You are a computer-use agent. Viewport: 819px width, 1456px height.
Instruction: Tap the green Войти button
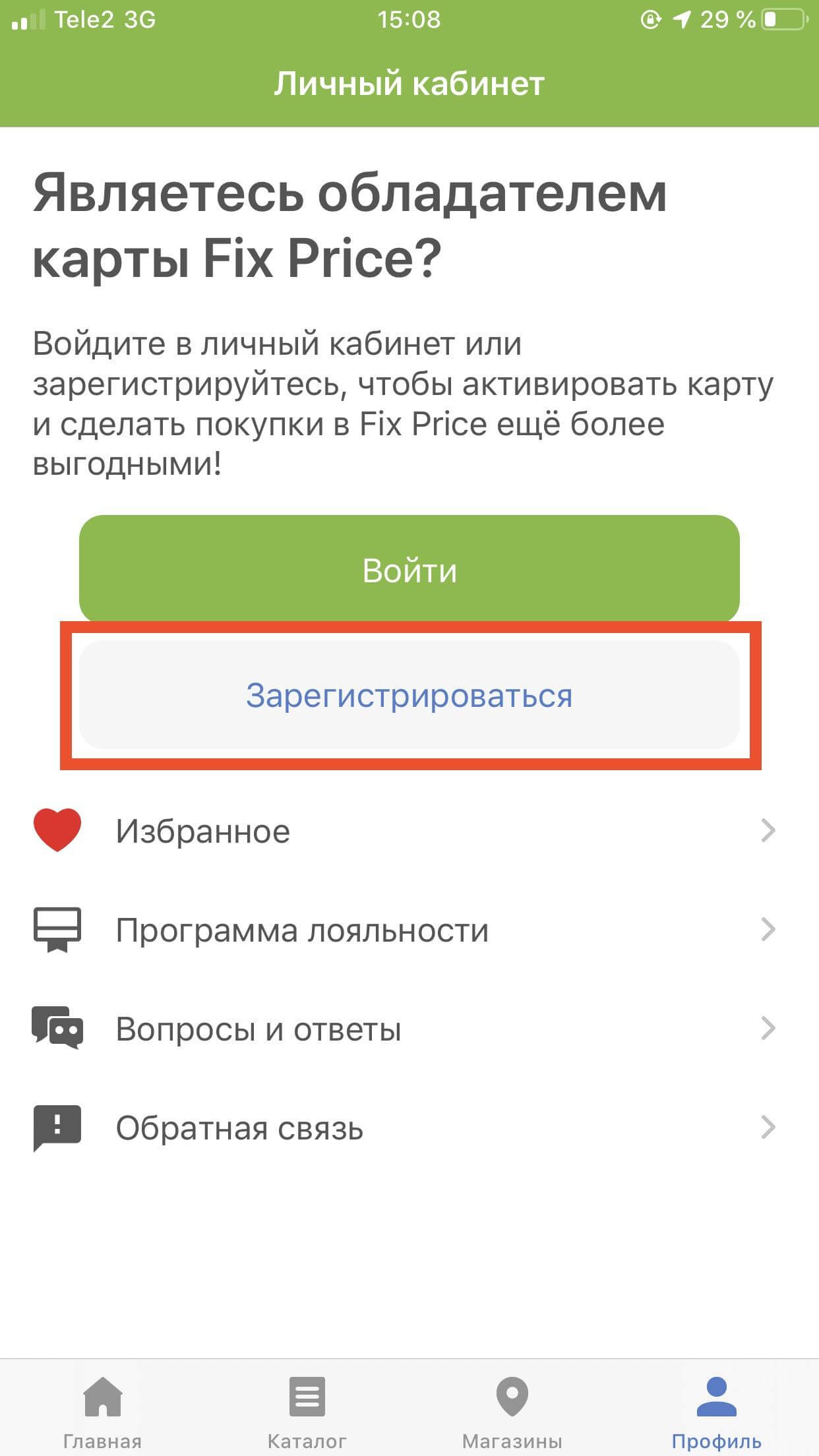click(409, 569)
